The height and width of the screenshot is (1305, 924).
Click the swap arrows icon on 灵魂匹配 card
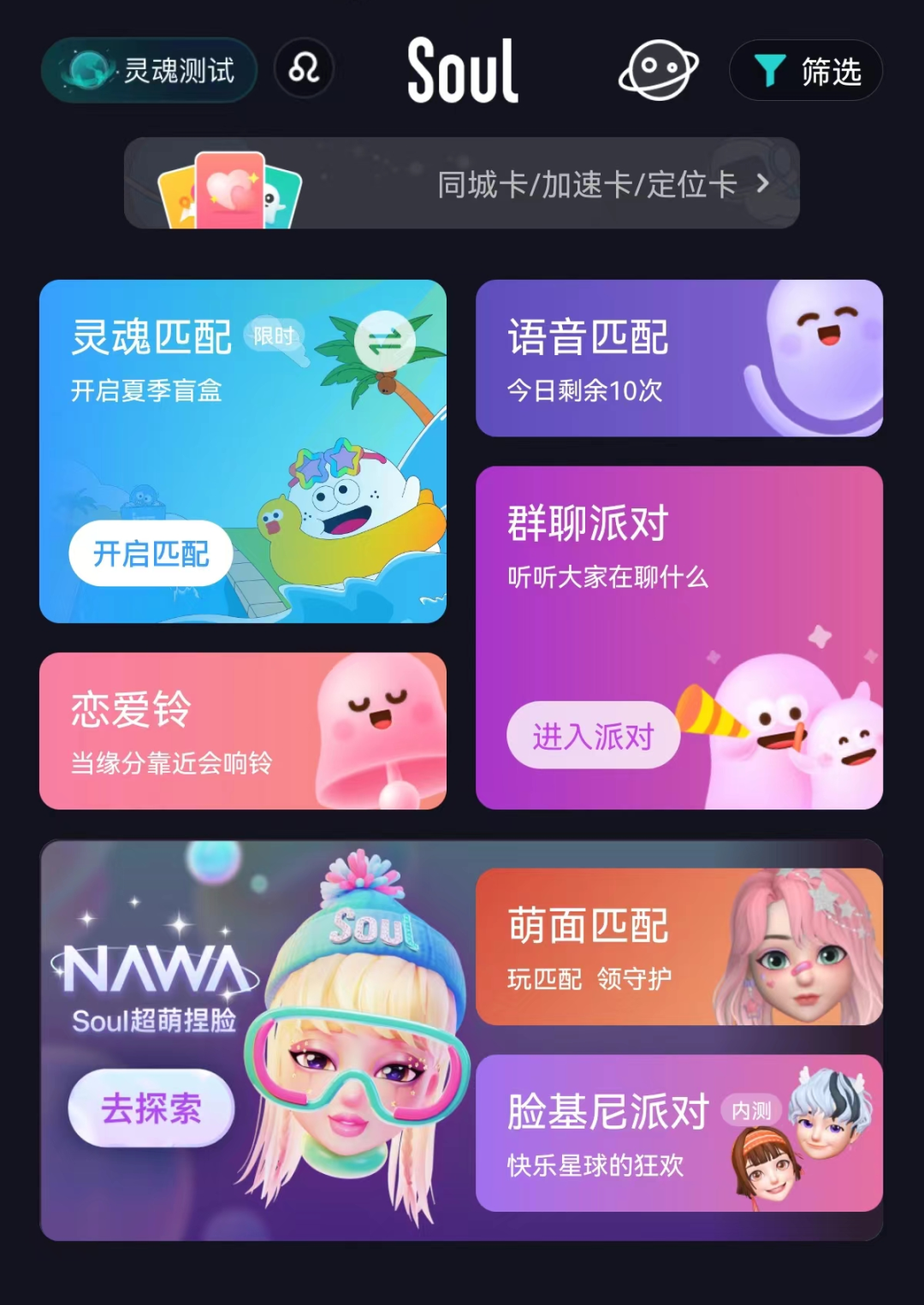click(x=384, y=339)
